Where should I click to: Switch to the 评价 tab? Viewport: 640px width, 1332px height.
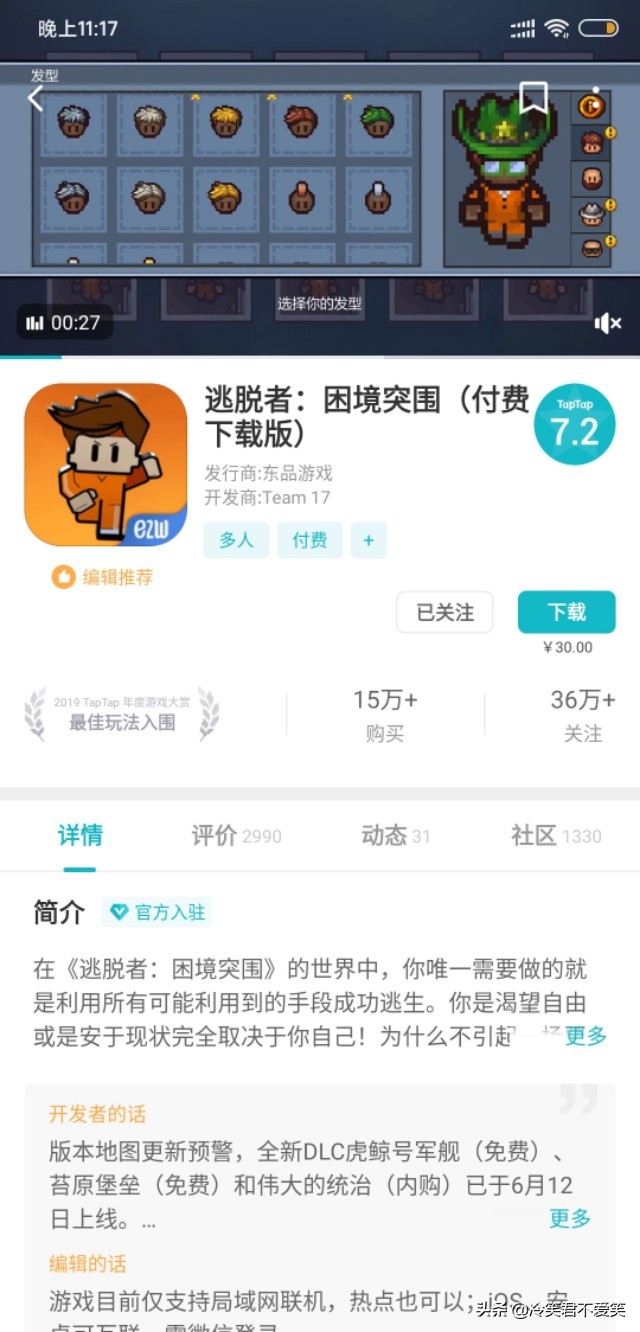pyautogui.click(x=236, y=836)
